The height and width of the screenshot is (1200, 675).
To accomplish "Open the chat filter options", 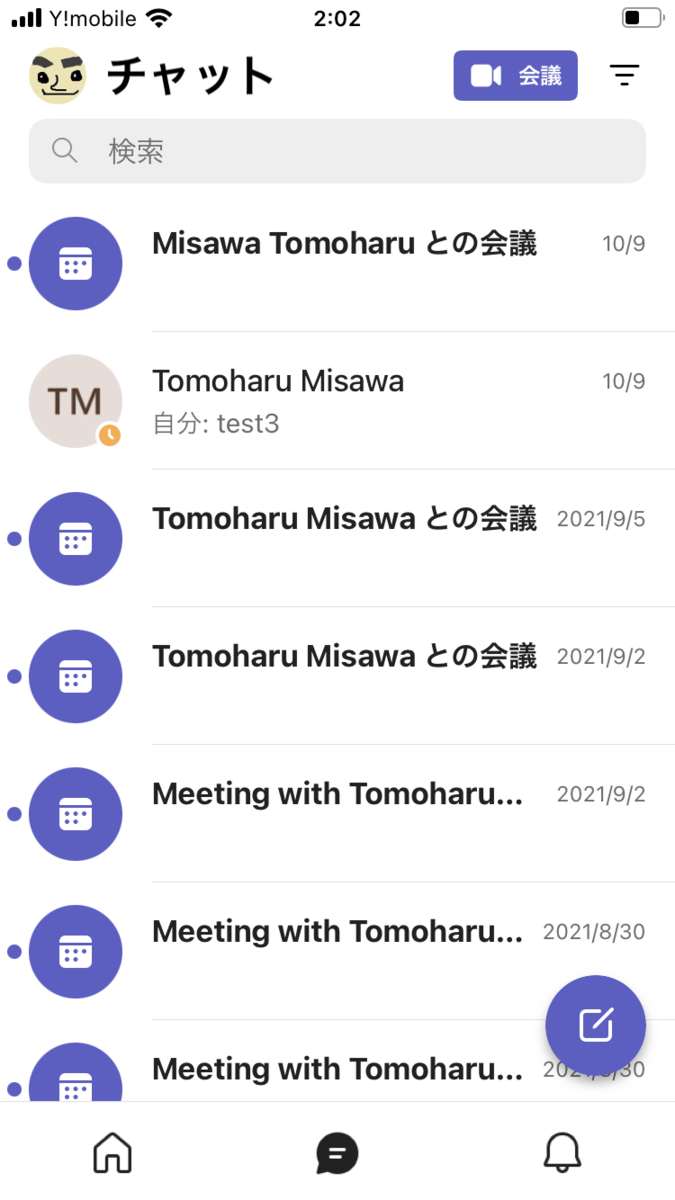I will pyautogui.click(x=624, y=76).
